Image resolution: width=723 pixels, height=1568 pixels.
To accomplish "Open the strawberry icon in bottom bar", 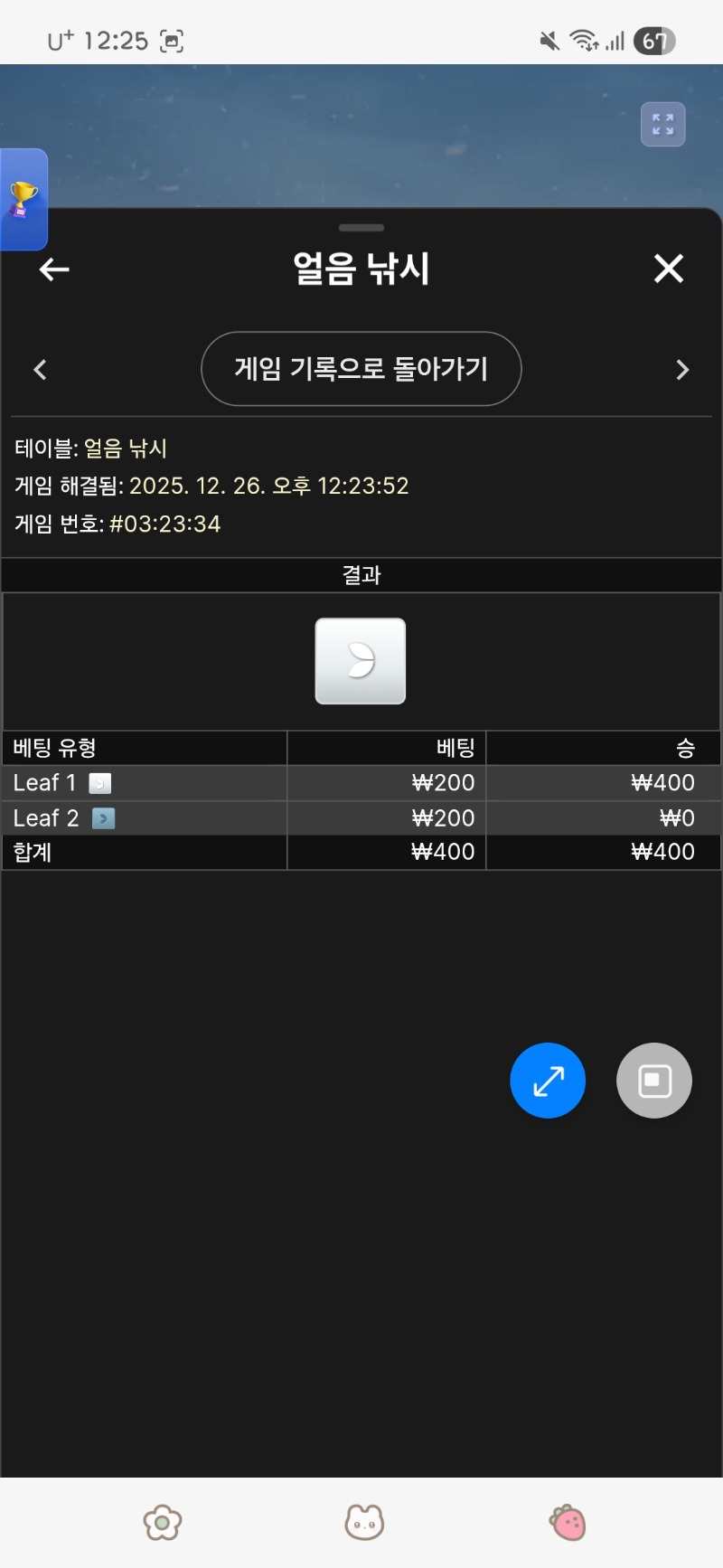I will [x=568, y=1523].
